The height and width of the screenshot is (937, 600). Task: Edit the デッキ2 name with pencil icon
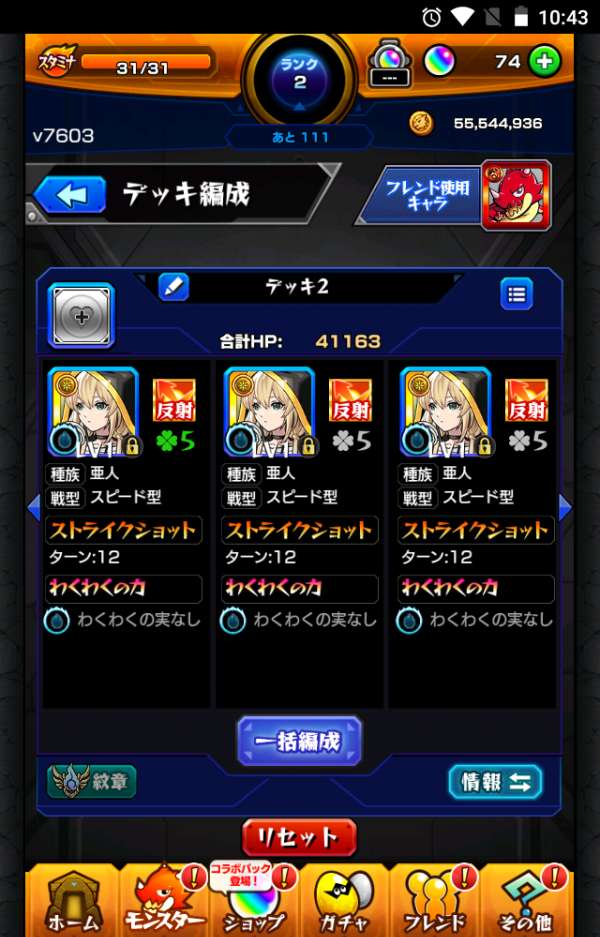(x=174, y=288)
